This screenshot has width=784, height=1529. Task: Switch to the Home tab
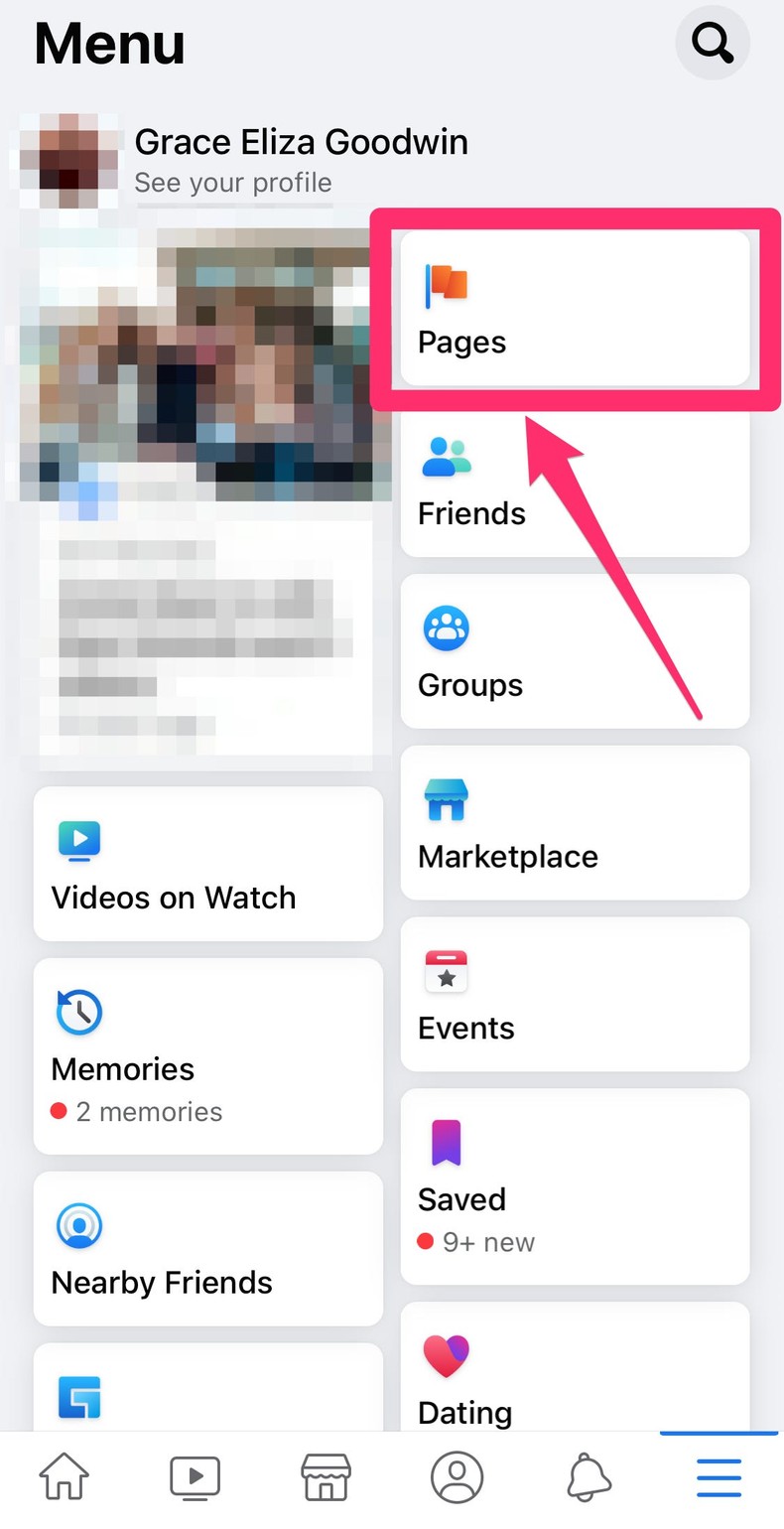64,1476
